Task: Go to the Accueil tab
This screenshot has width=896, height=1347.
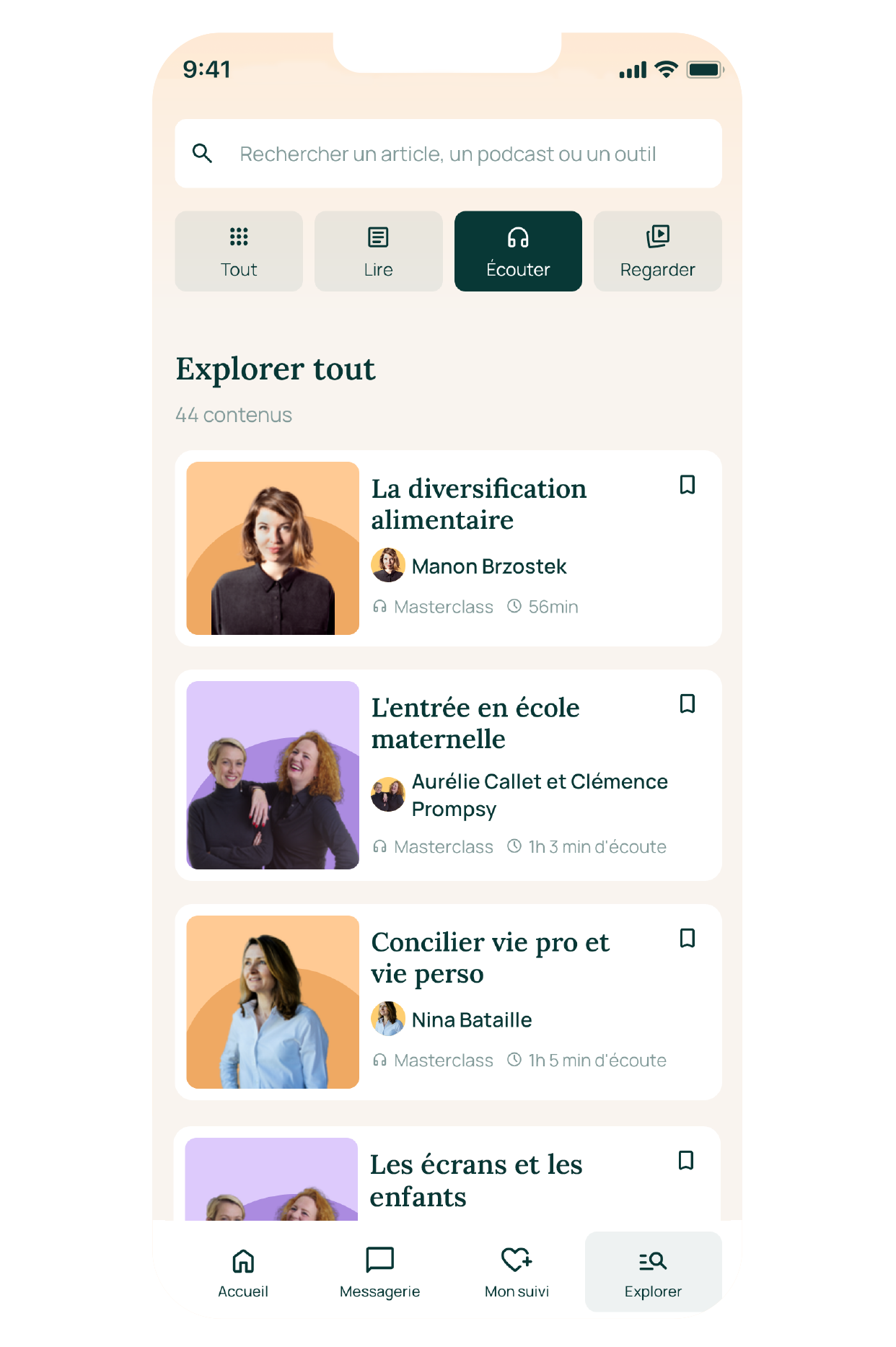Action: (x=243, y=1272)
